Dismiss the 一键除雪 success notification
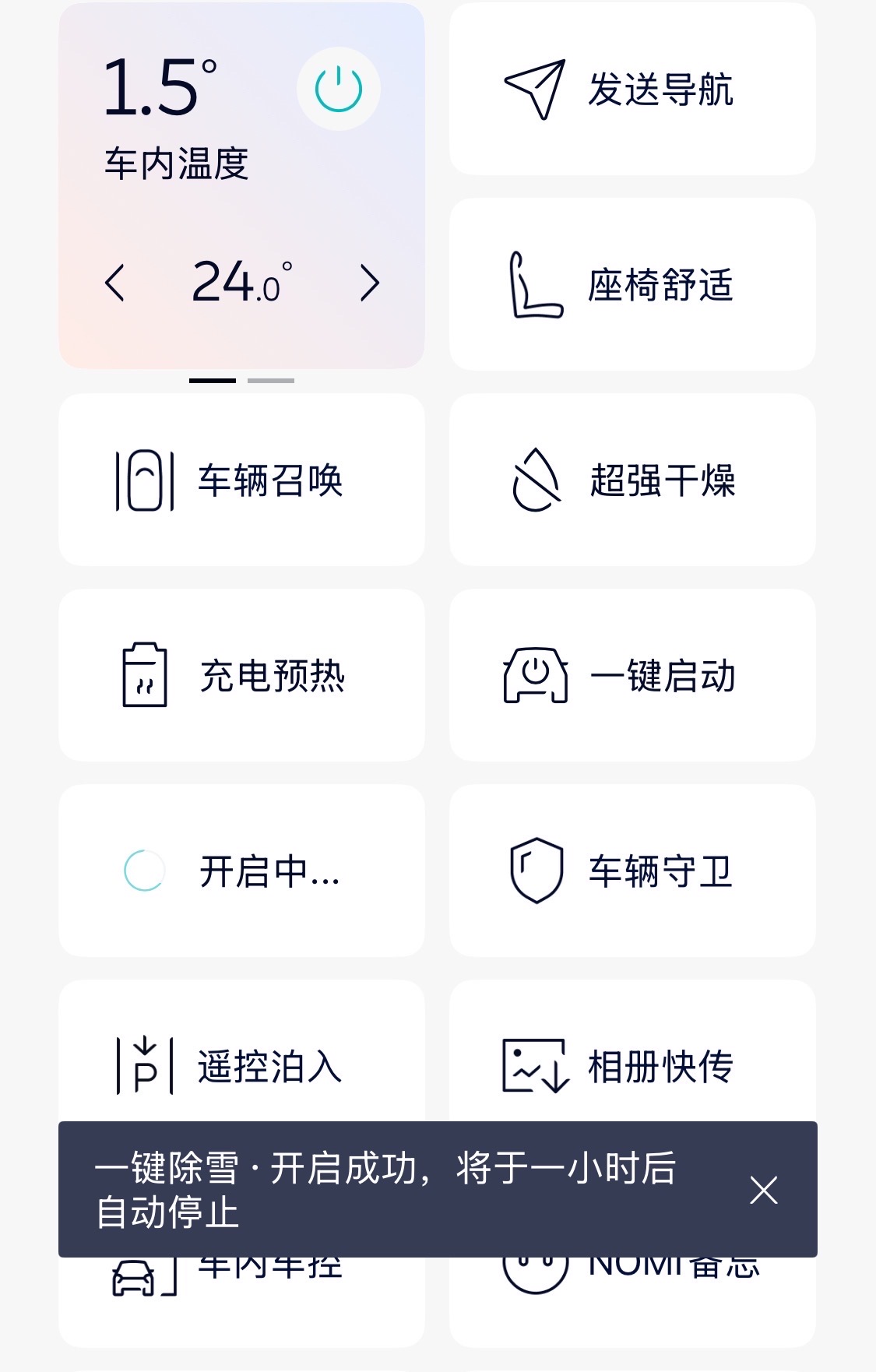 763,1190
